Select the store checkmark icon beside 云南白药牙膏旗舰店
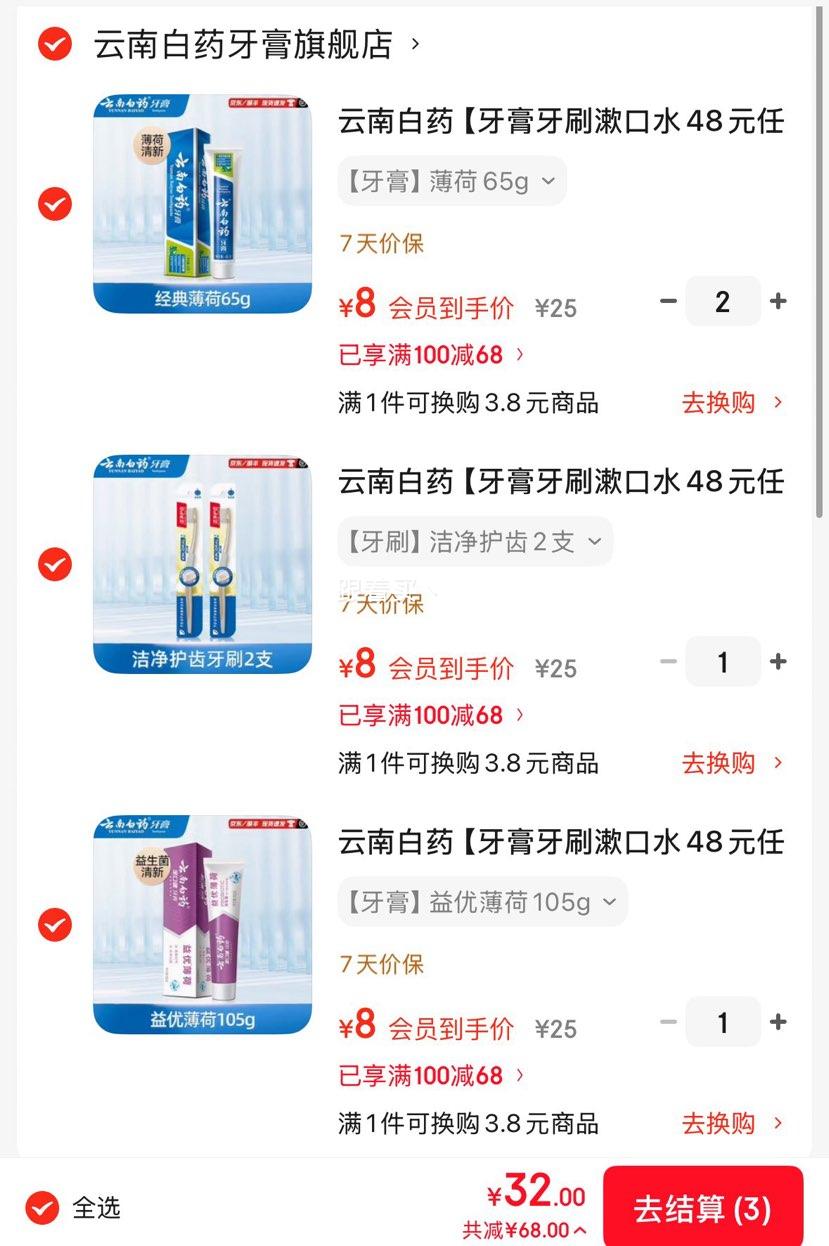The width and height of the screenshot is (829, 1246). click(x=53, y=44)
